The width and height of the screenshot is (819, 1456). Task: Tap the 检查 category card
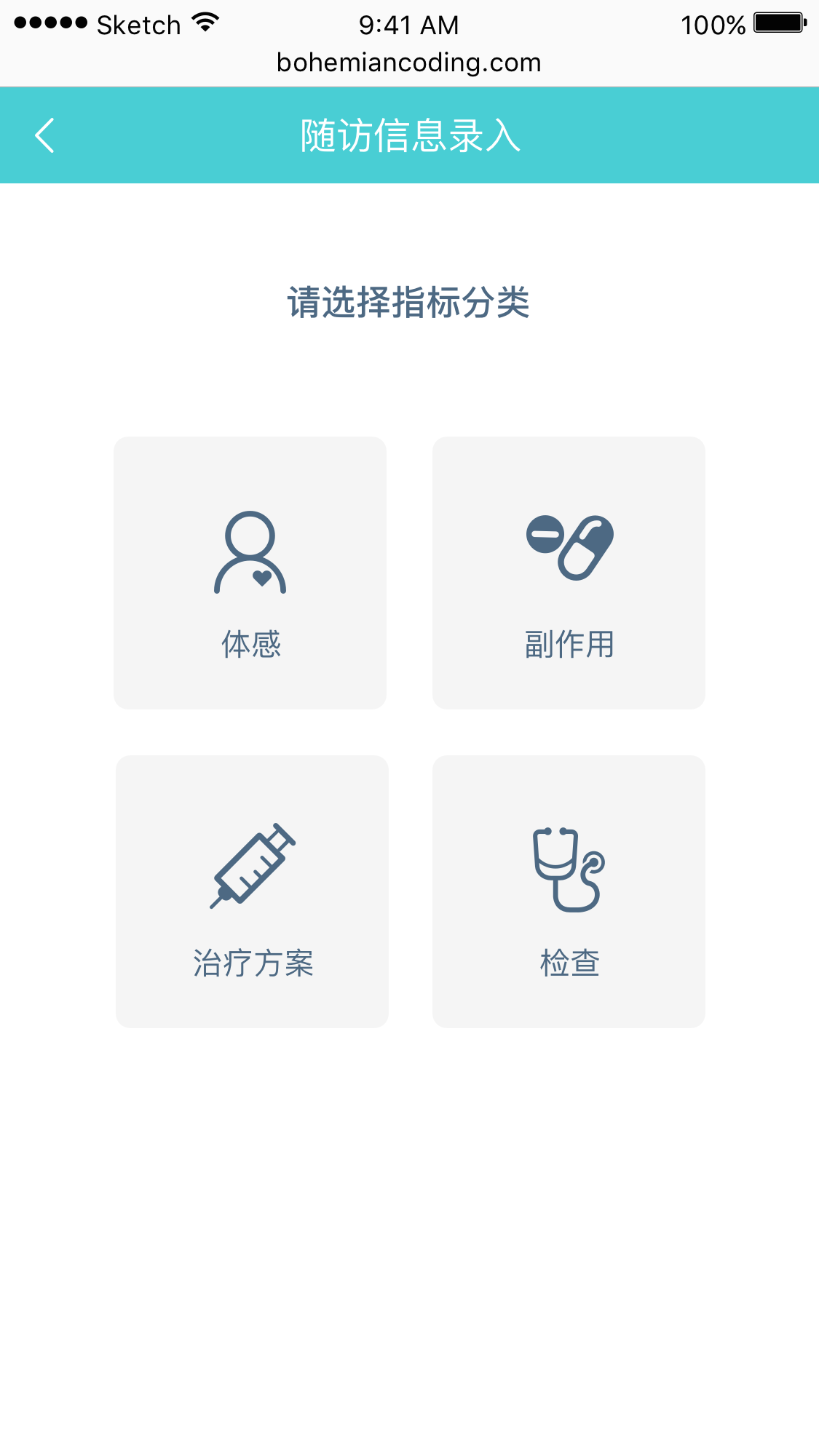pos(569,891)
